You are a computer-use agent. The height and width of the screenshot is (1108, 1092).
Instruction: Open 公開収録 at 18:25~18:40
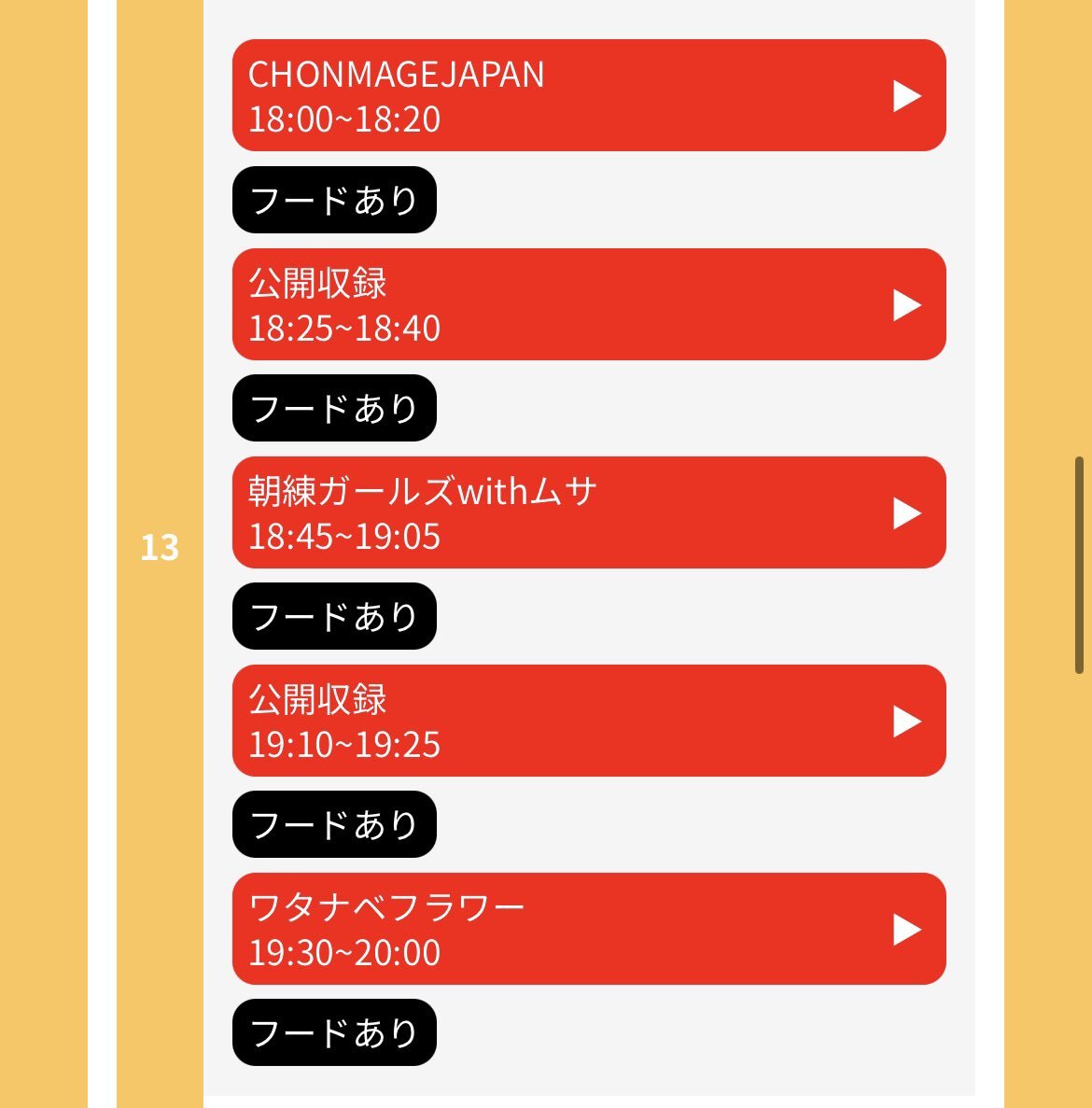[x=588, y=304]
